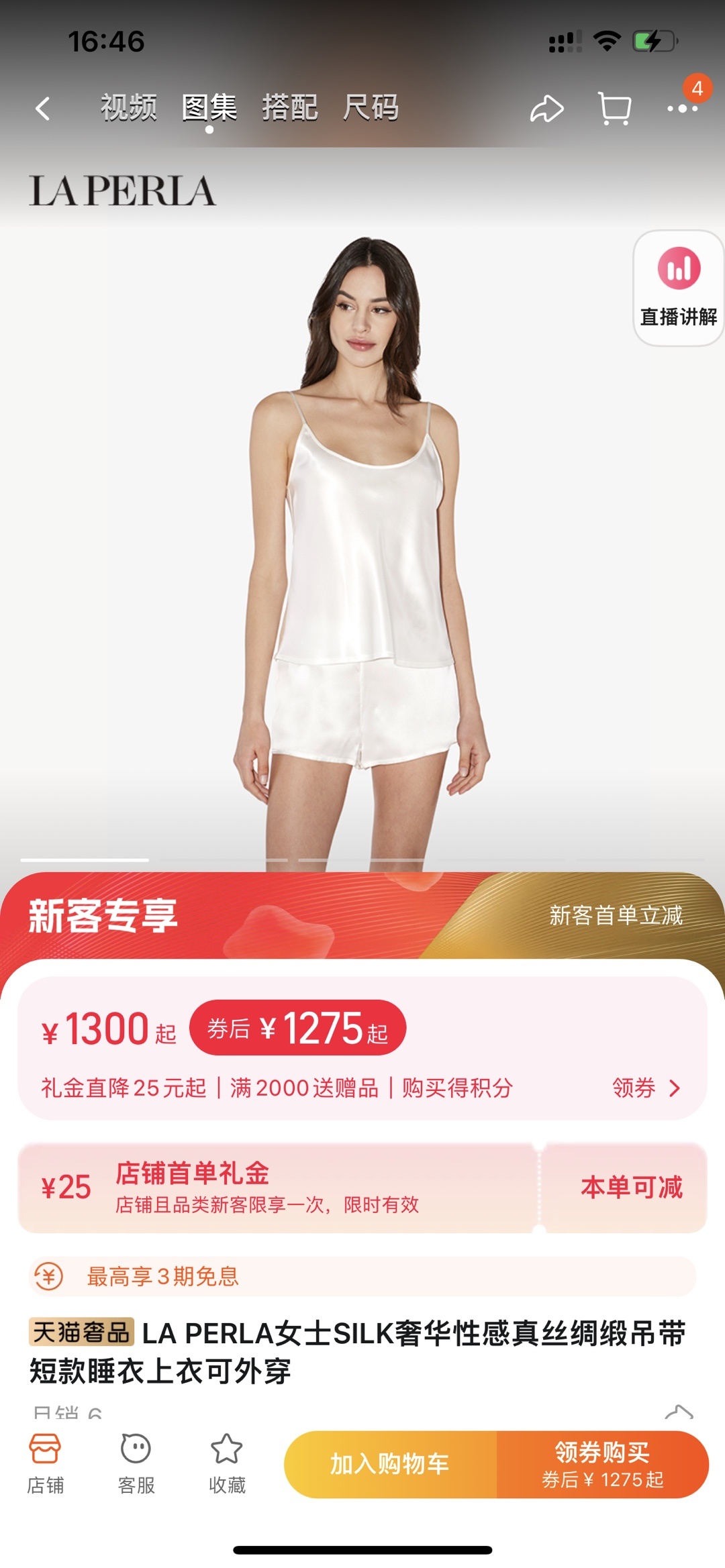The height and width of the screenshot is (1568, 725).
Task: Tap 领券 to claim coupon
Action: tap(646, 1088)
